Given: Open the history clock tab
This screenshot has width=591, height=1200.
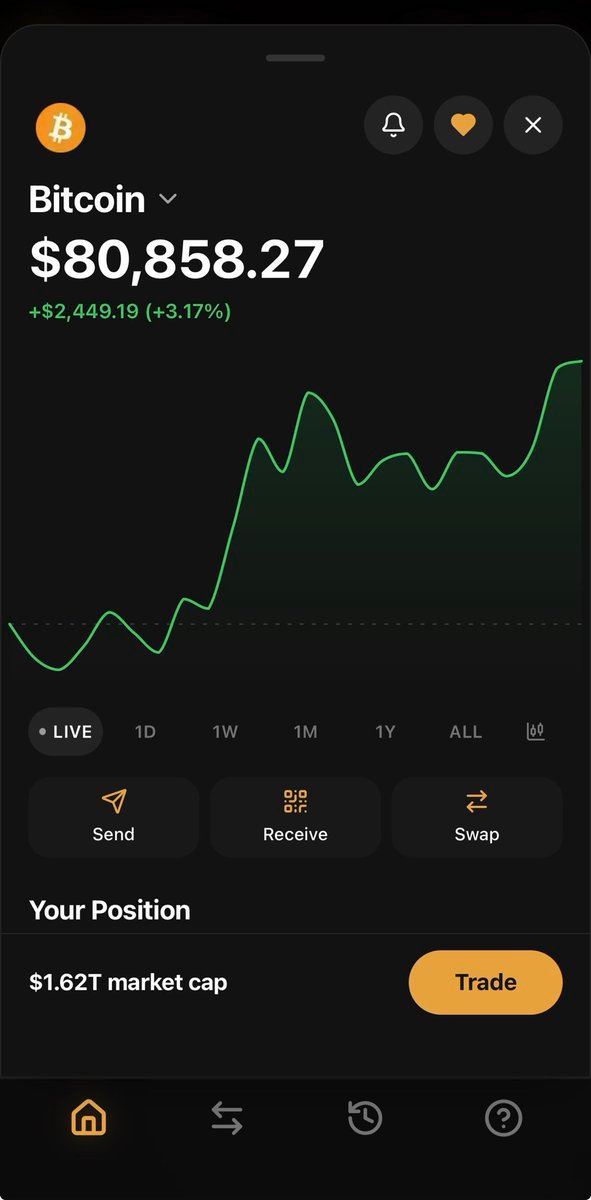Looking at the screenshot, I should click(x=365, y=1117).
